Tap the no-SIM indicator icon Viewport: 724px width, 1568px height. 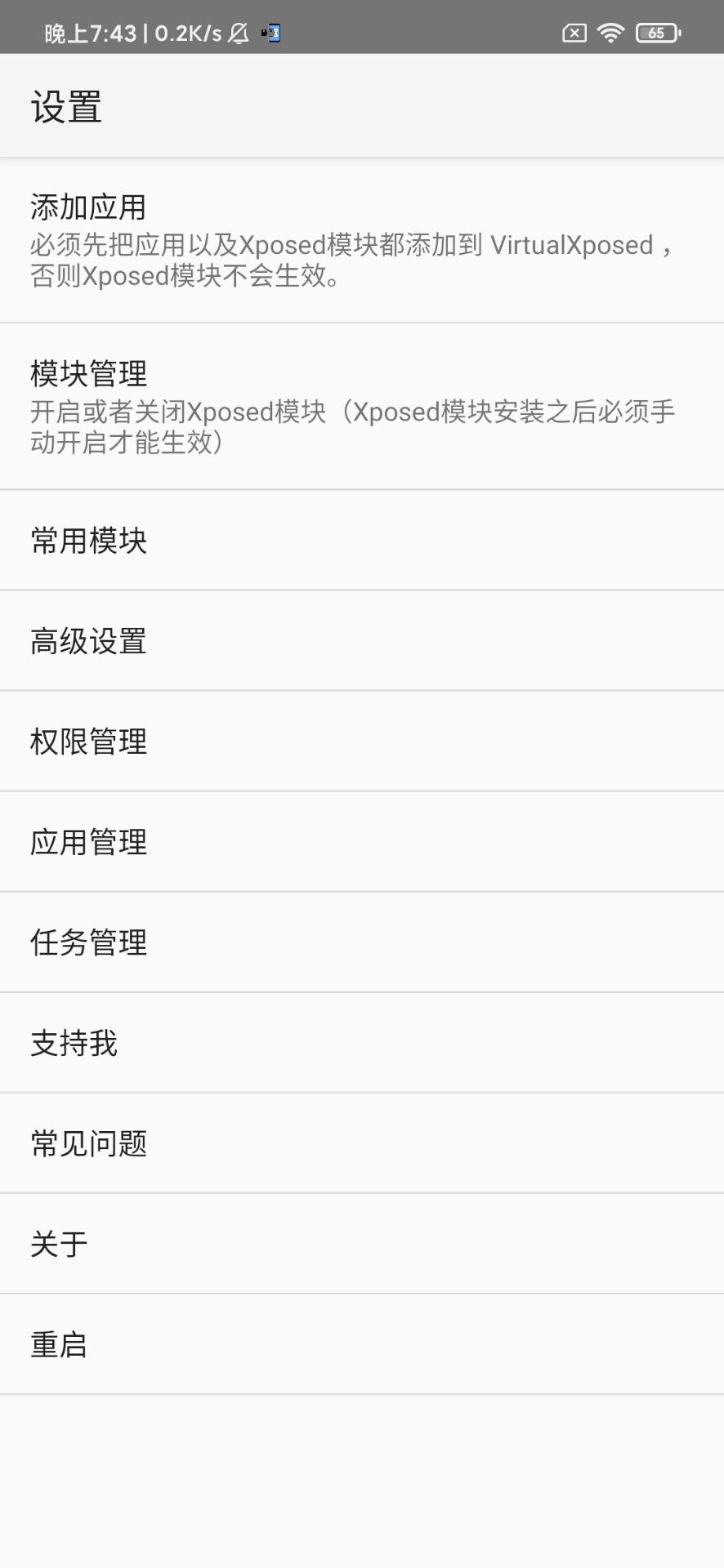point(574,33)
